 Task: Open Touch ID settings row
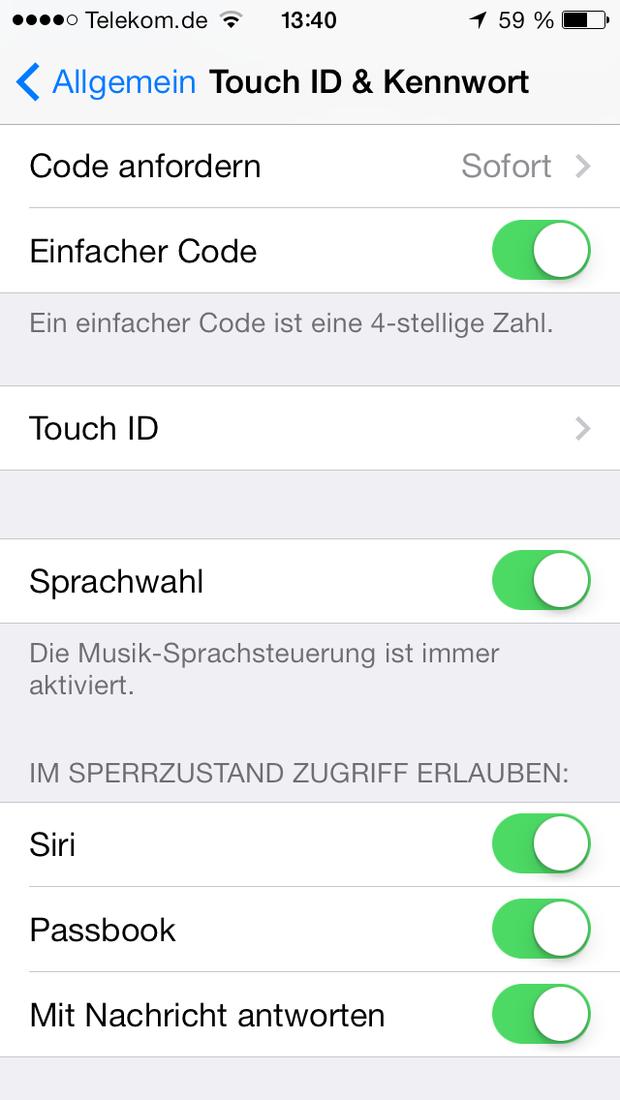coord(310,428)
